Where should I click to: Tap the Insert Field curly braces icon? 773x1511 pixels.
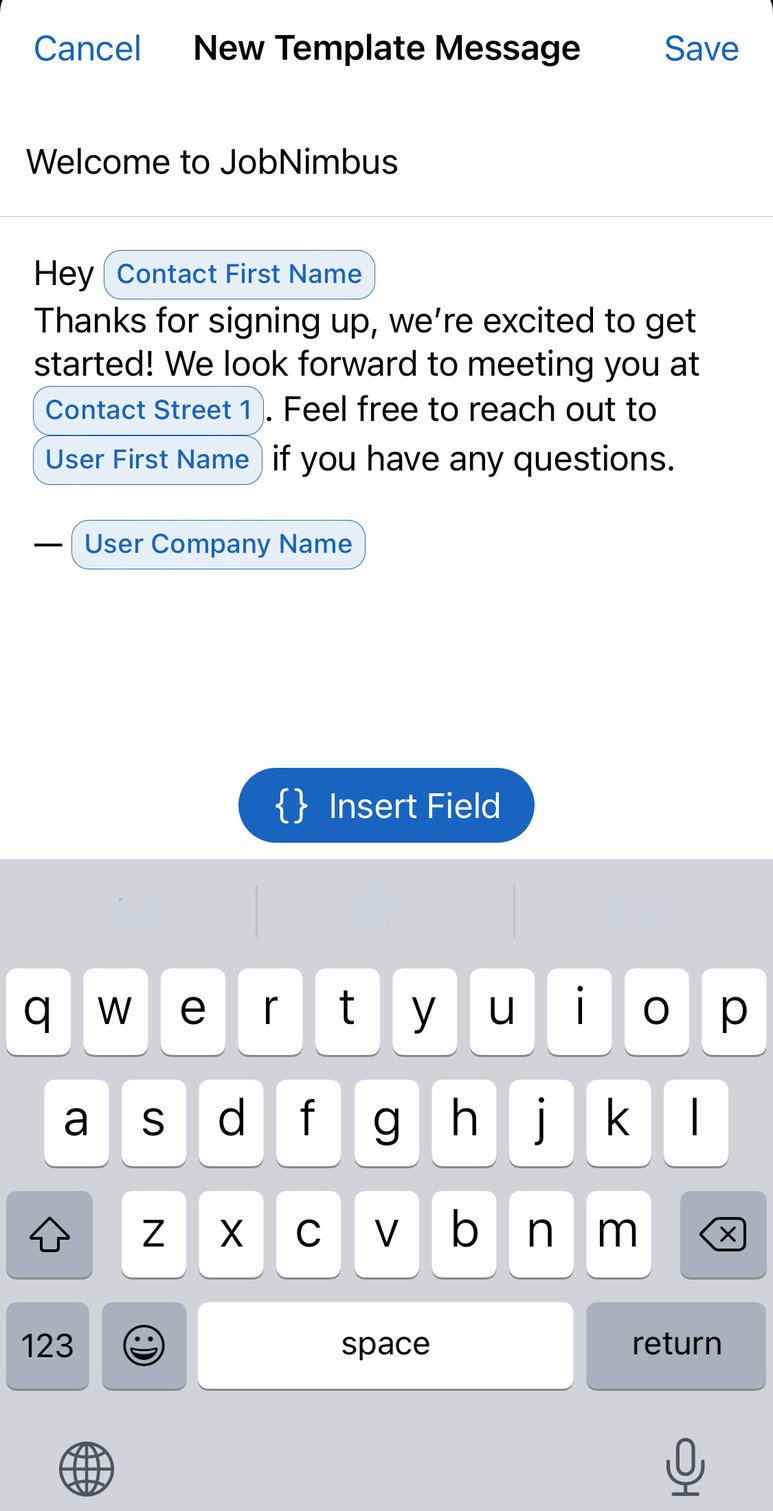pyautogui.click(x=291, y=805)
